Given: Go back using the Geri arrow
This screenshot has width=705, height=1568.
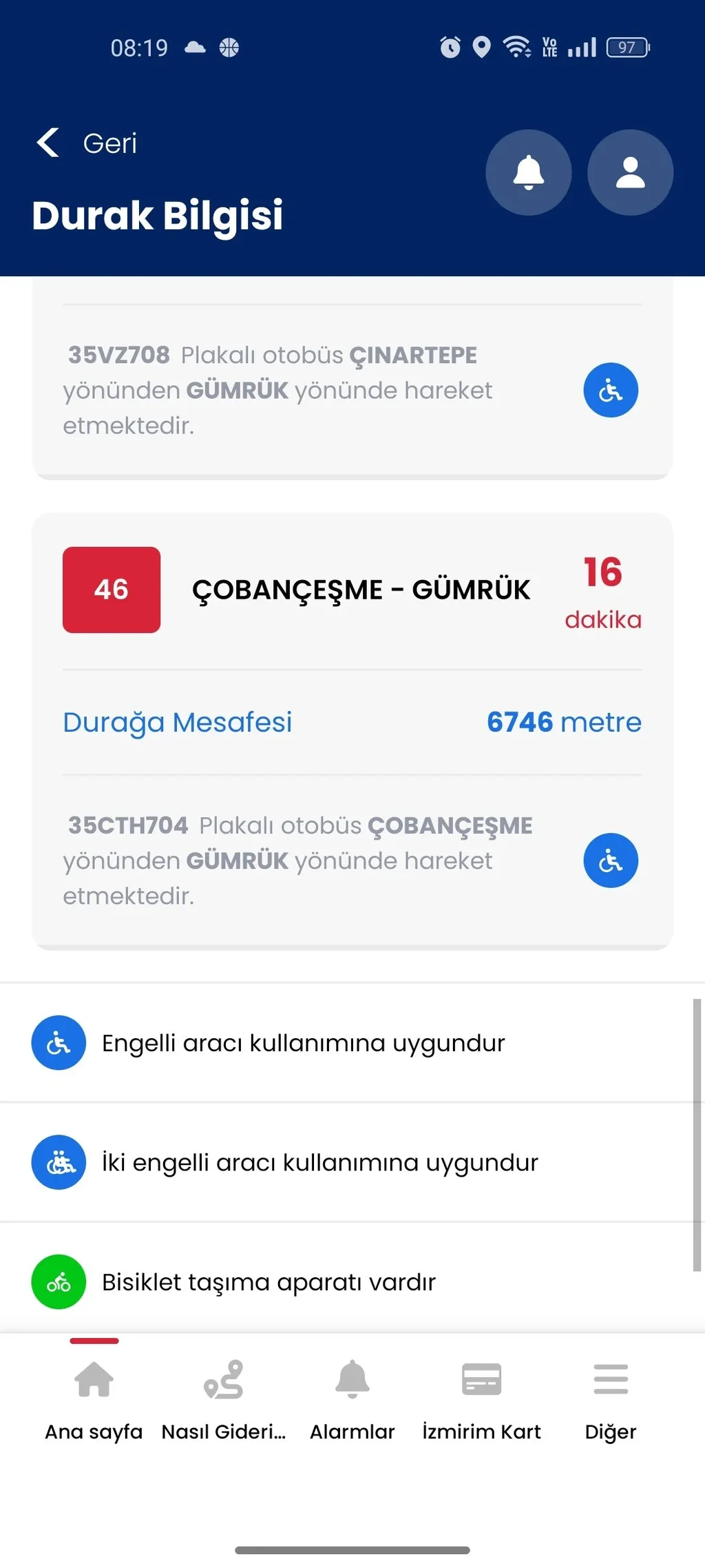Looking at the screenshot, I should coord(48,143).
